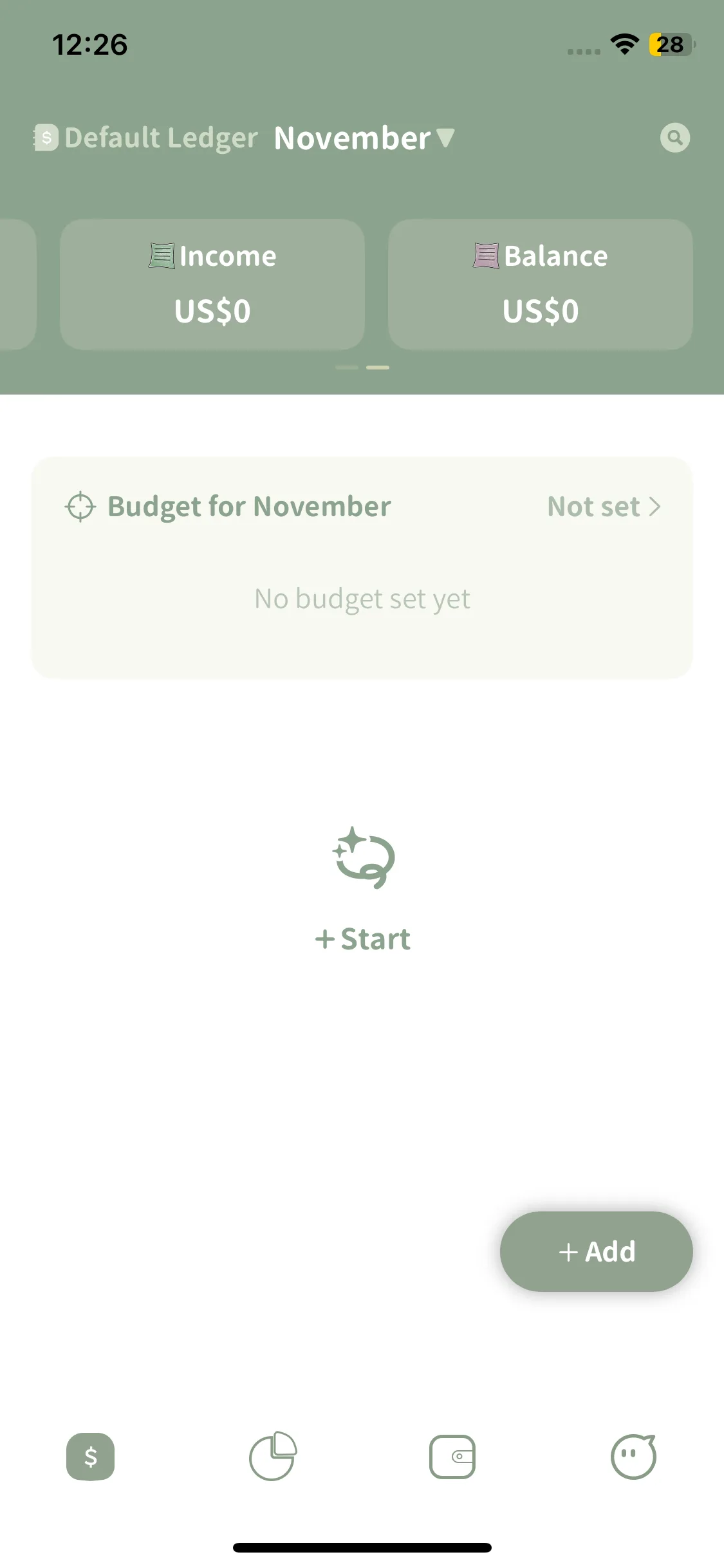The height and width of the screenshot is (1568, 724).
Task: Switch ledger via Default Ledger
Action: pos(145,138)
